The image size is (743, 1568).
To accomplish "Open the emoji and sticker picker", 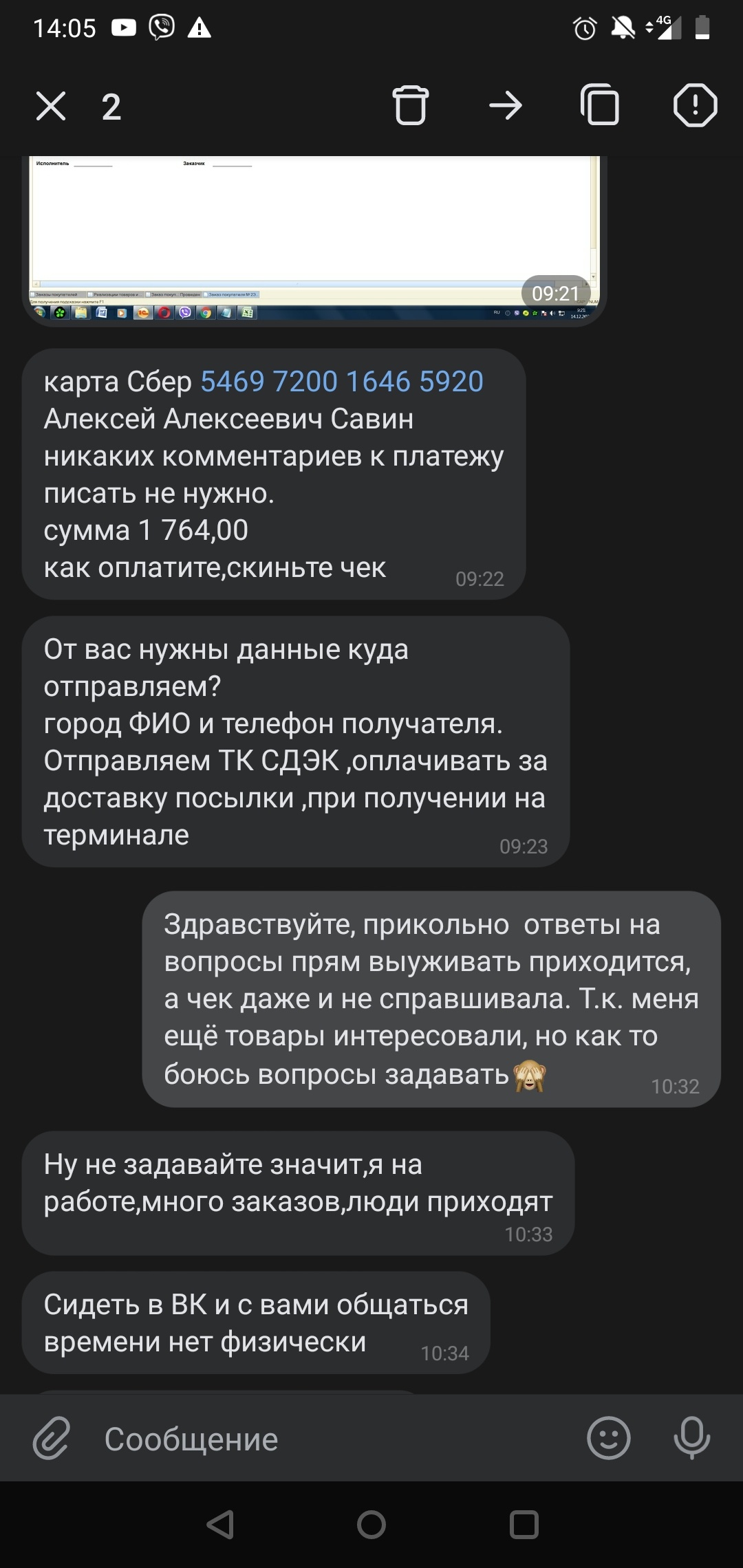I will (x=608, y=1439).
